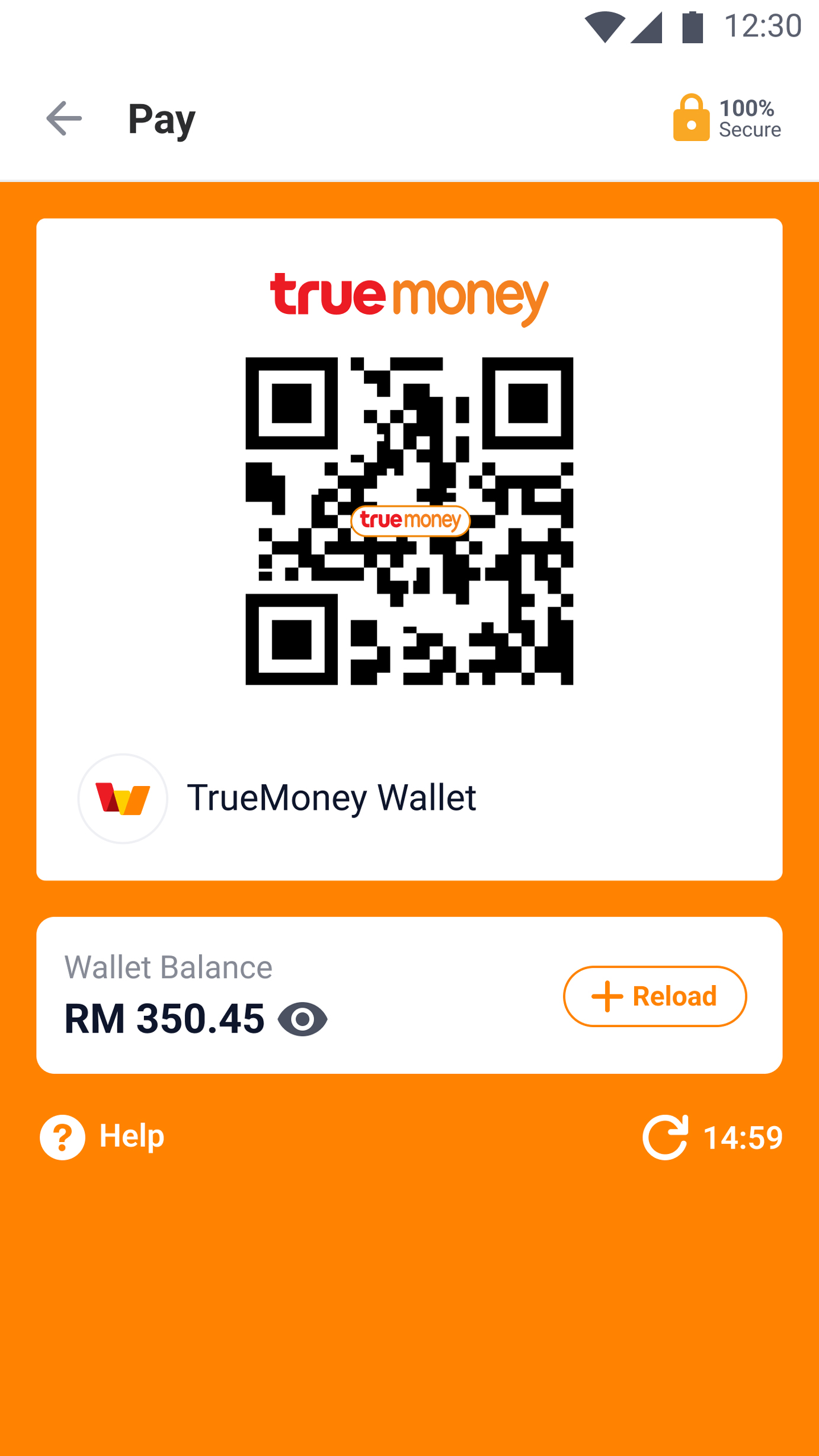Viewport: 819px width, 1456px height.
Task: Open Help
Action: (x=103, y=1137)
